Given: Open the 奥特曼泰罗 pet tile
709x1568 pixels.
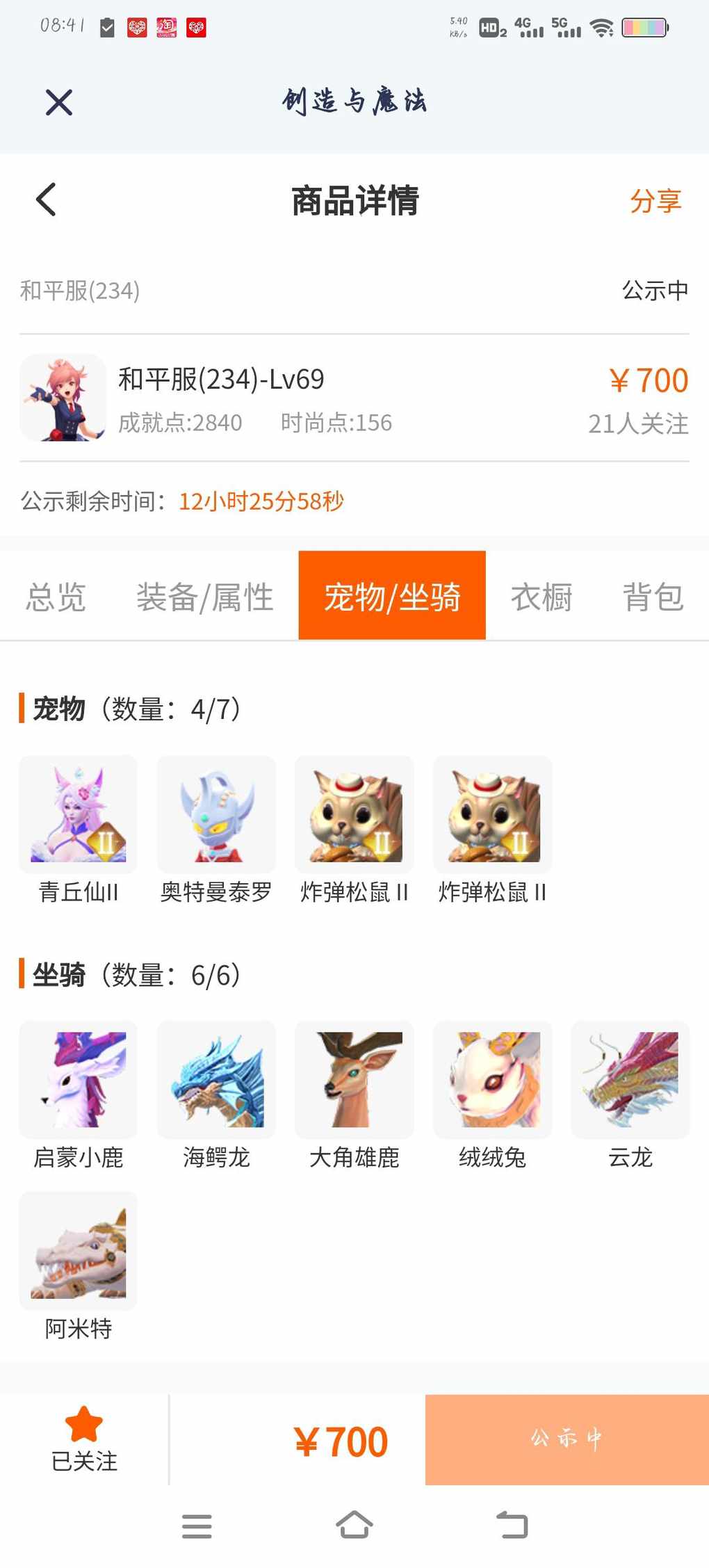Looking at the screenshot, I should click(216, 815).
